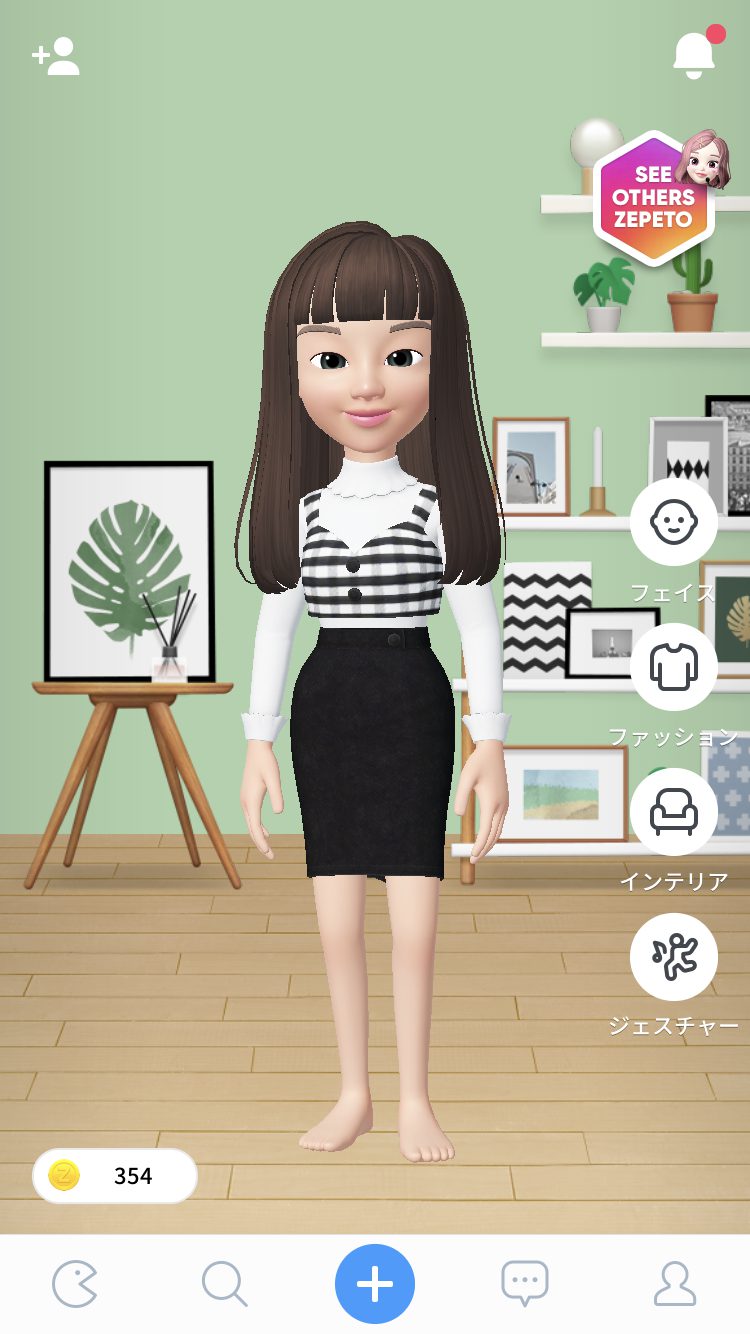Viewport: 750px width, 1334px height.
Task: Tap the See Others Zepeto badge
Action: point(655,197)
